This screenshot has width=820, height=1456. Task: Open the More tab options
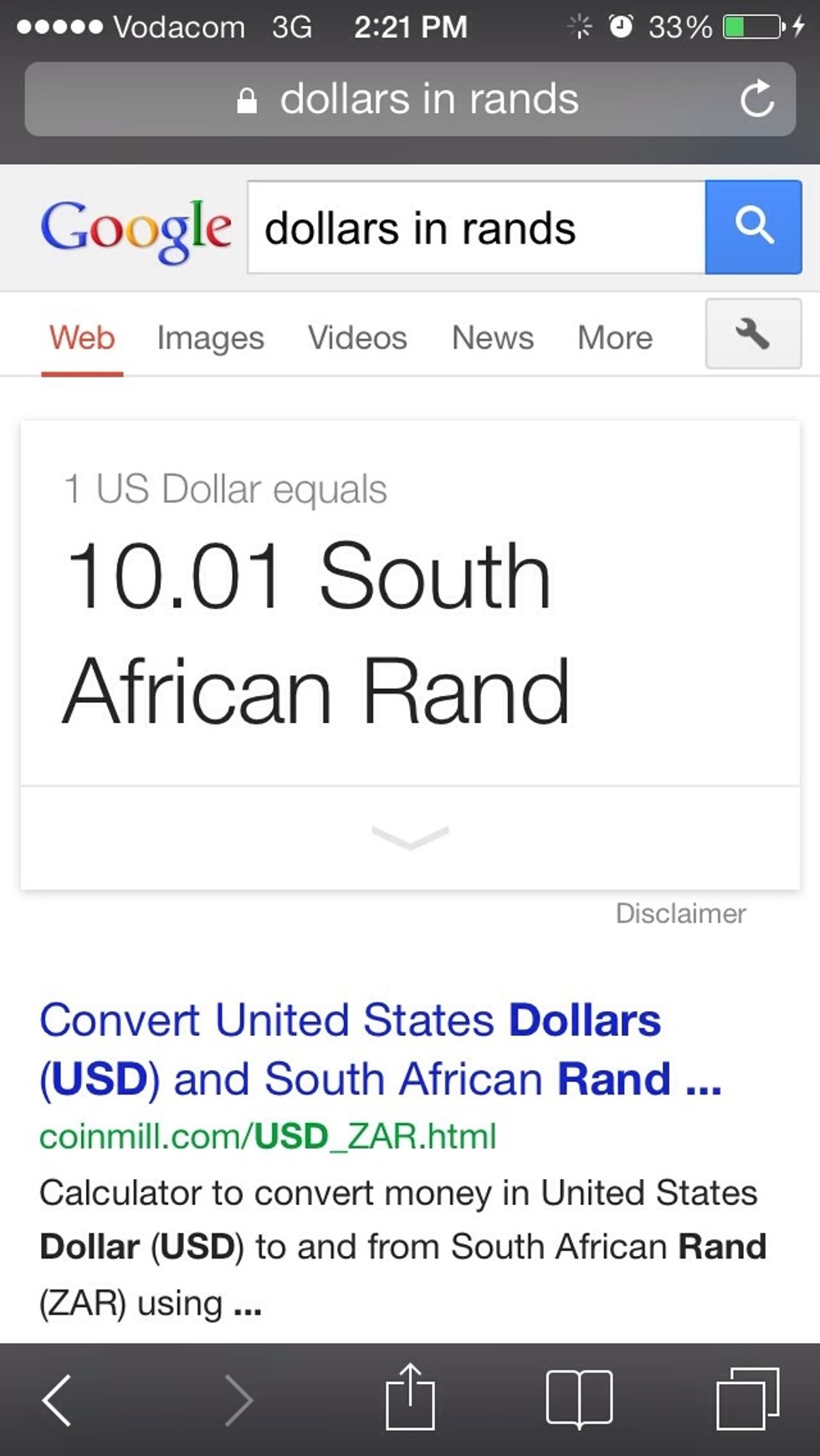[614, 338]
